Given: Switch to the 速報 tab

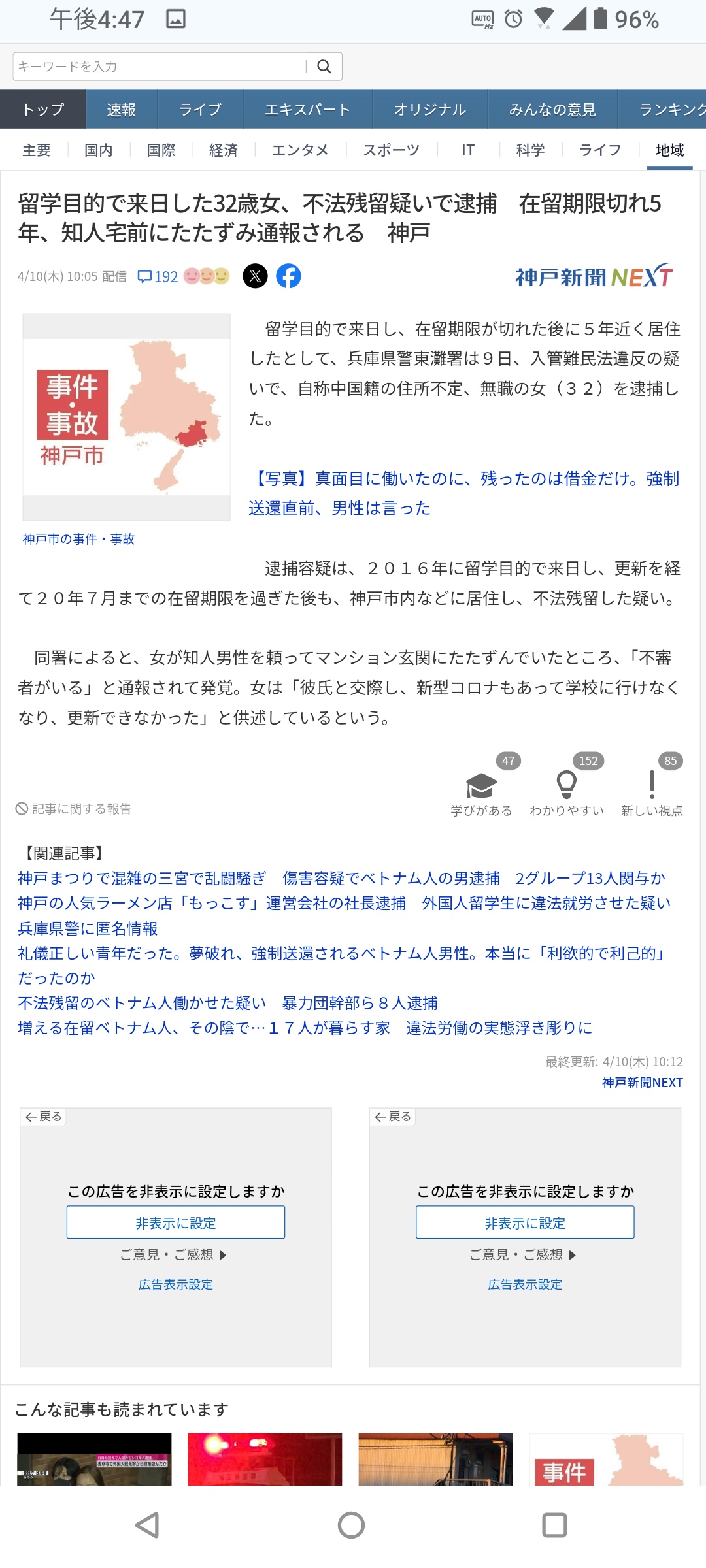Looking at the screenshot, I should tap(122, 109).
